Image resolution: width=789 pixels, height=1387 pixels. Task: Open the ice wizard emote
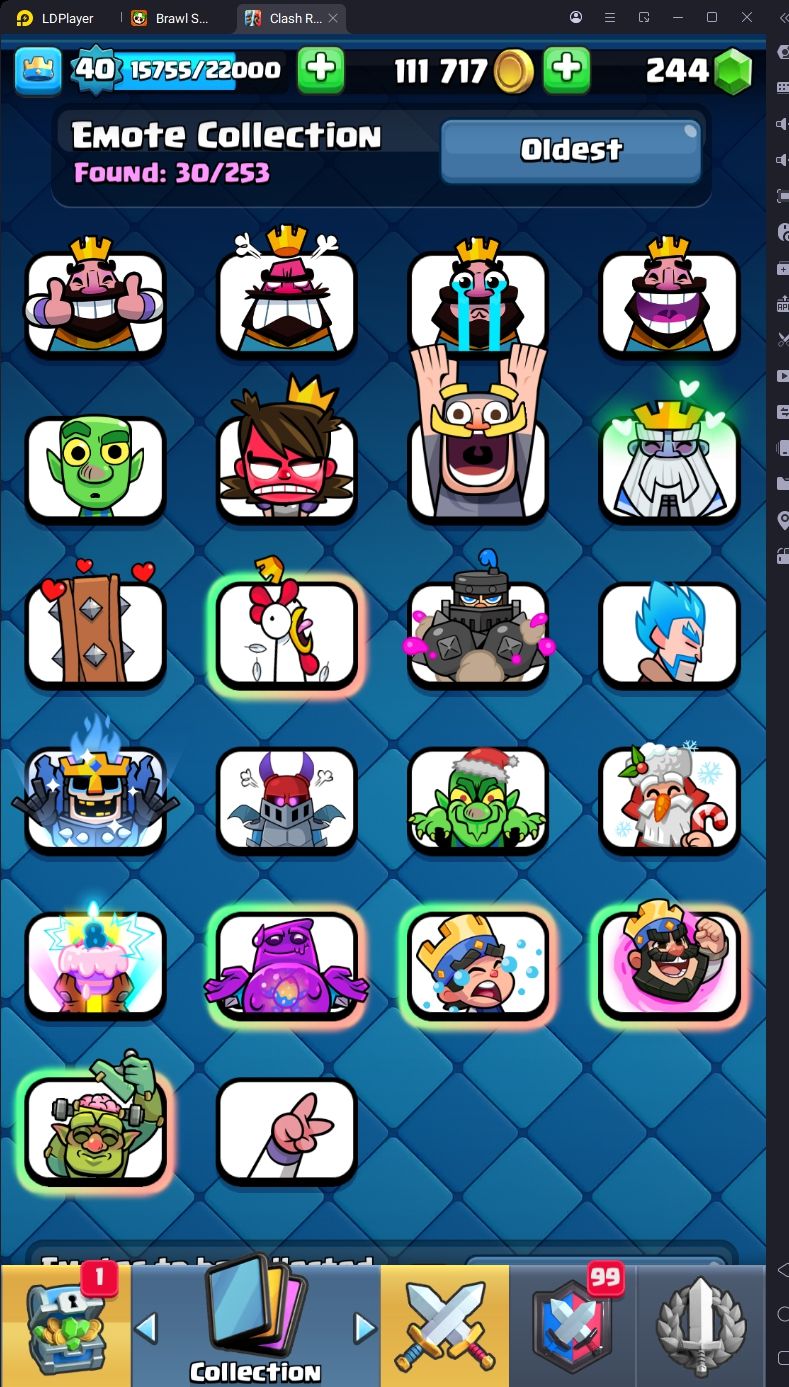point(669,632)
